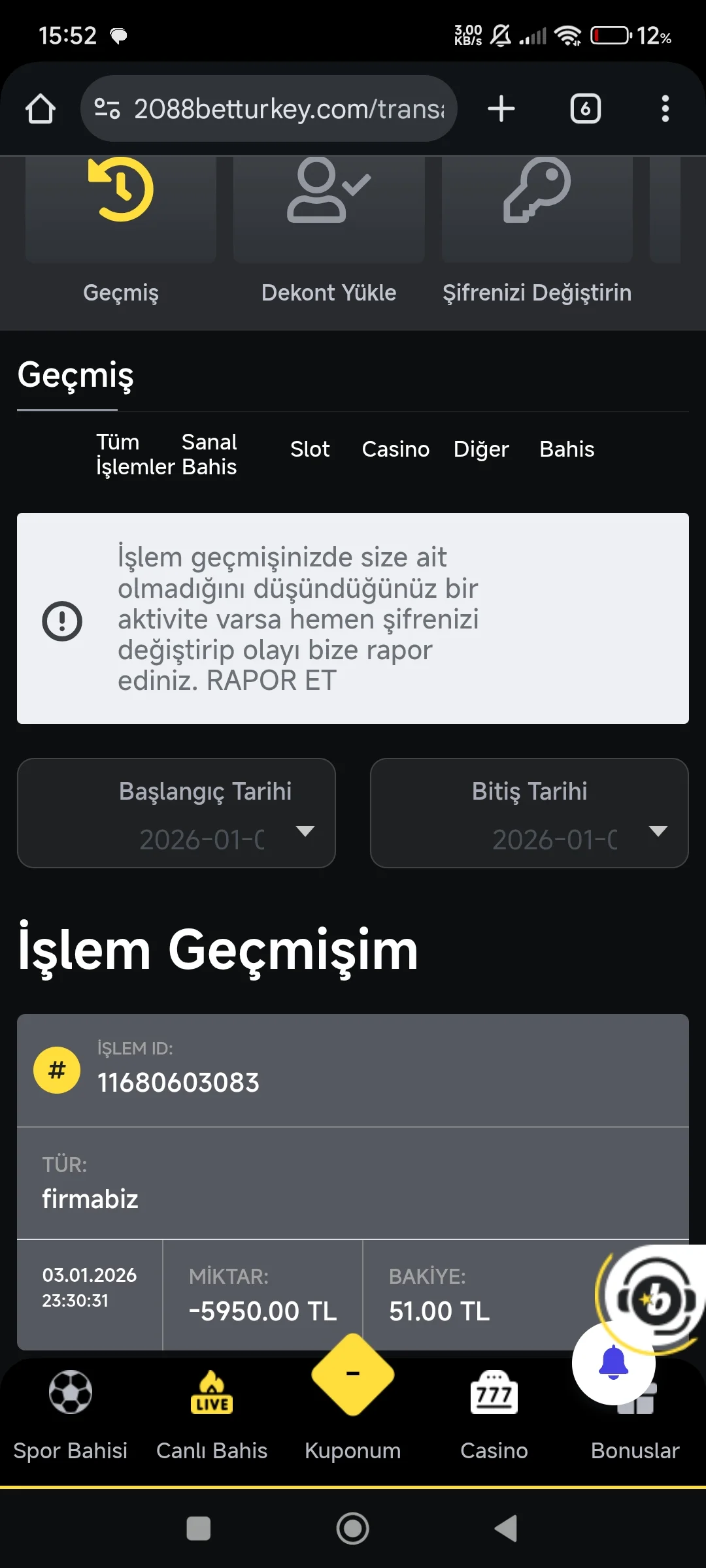Open a new browser tab
Image resolution: width=706 pixels, height=1568 pixels.
501,108
